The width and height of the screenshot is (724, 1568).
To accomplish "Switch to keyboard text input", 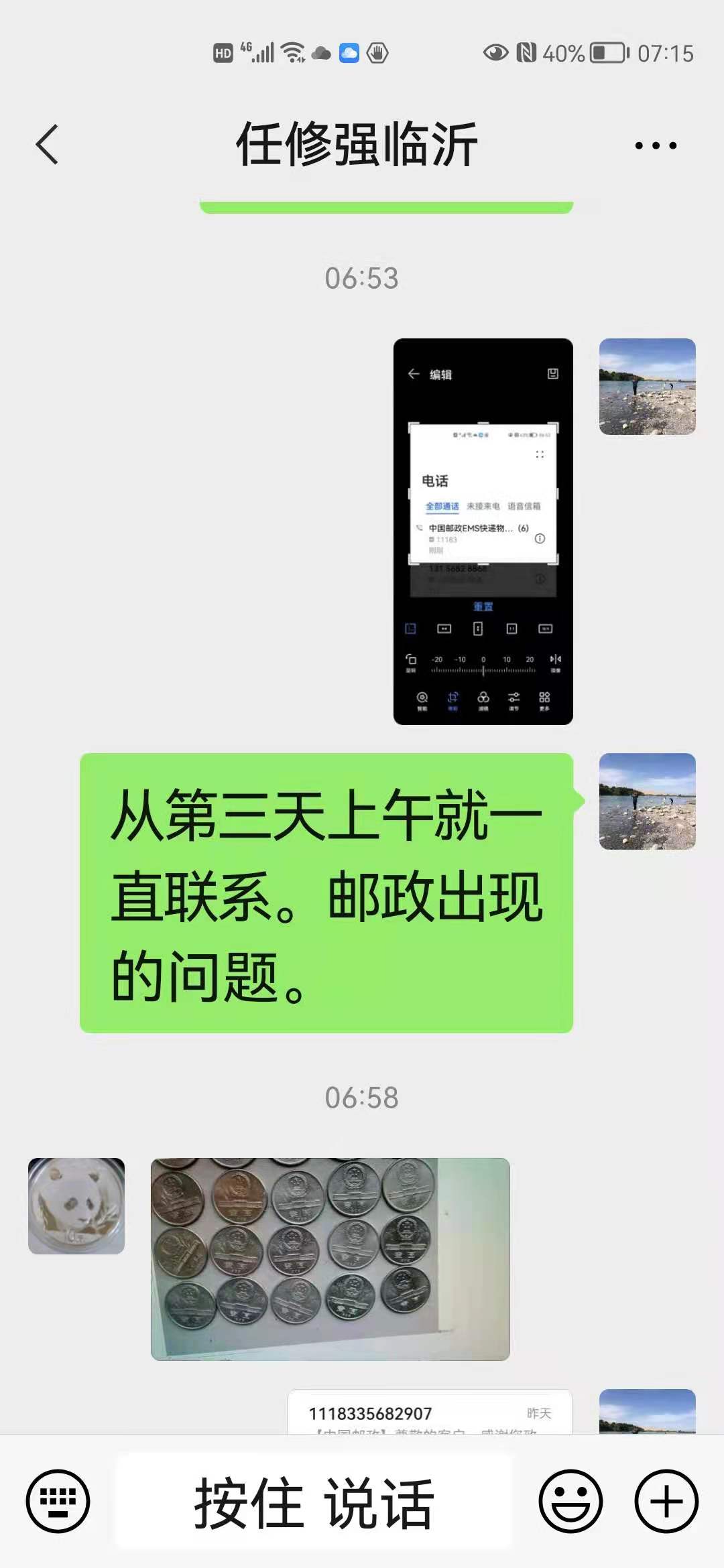I will 58,1501.
